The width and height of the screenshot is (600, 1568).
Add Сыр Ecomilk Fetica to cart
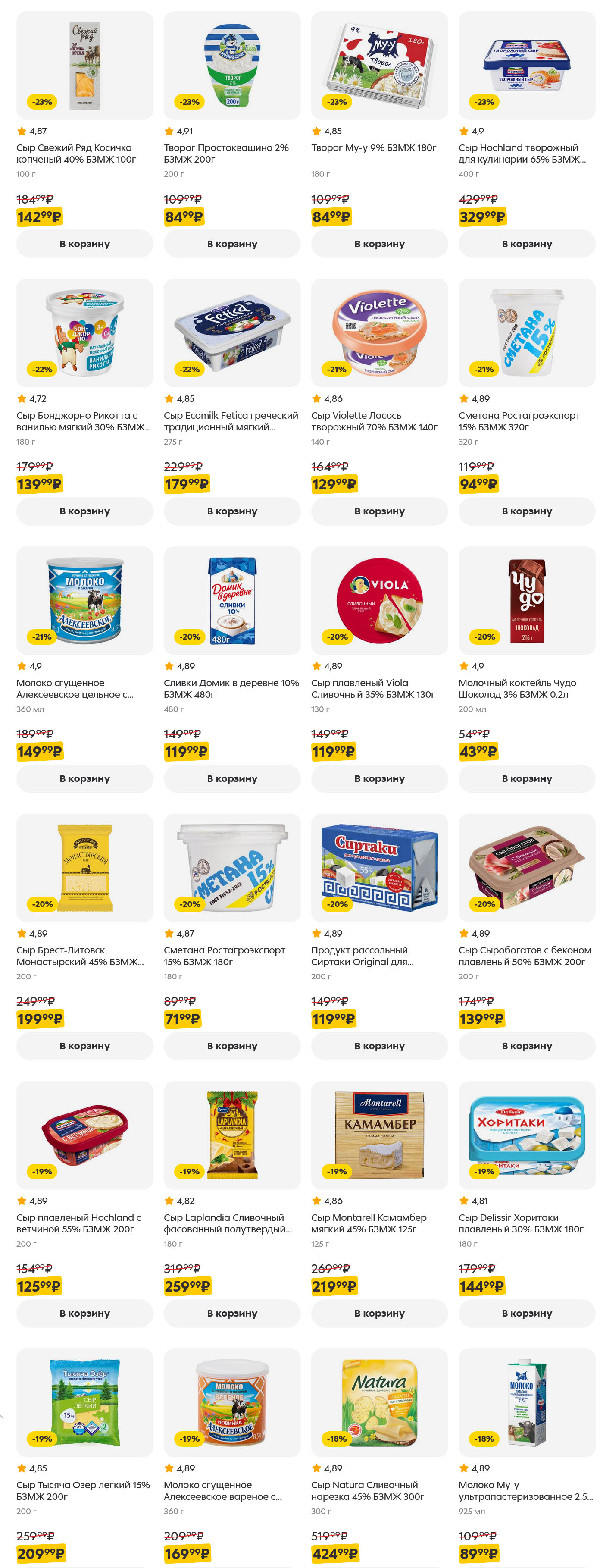pos(232,511)
